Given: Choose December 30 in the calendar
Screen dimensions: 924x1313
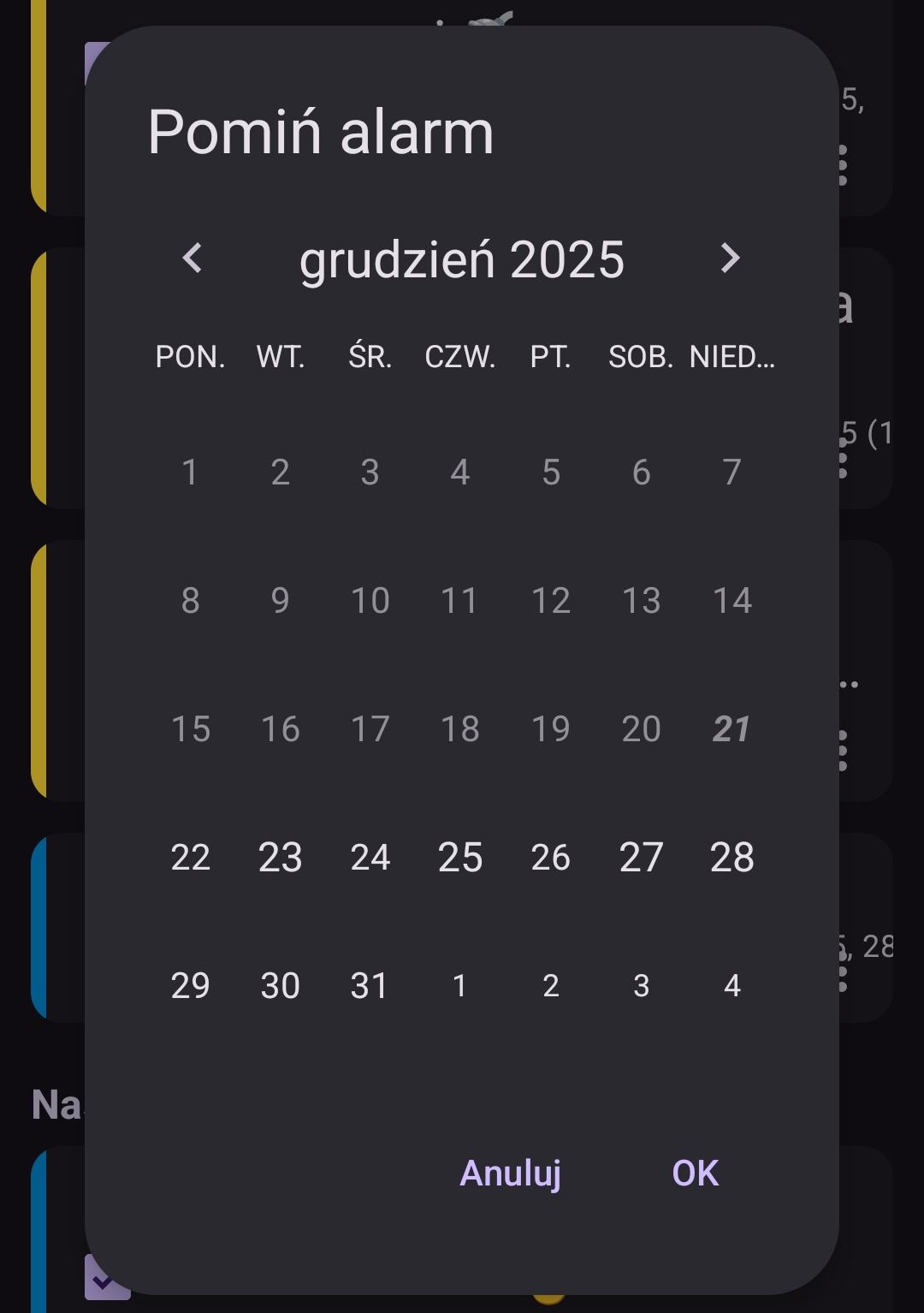Looking at the screenshot, I should click(281, 986).
